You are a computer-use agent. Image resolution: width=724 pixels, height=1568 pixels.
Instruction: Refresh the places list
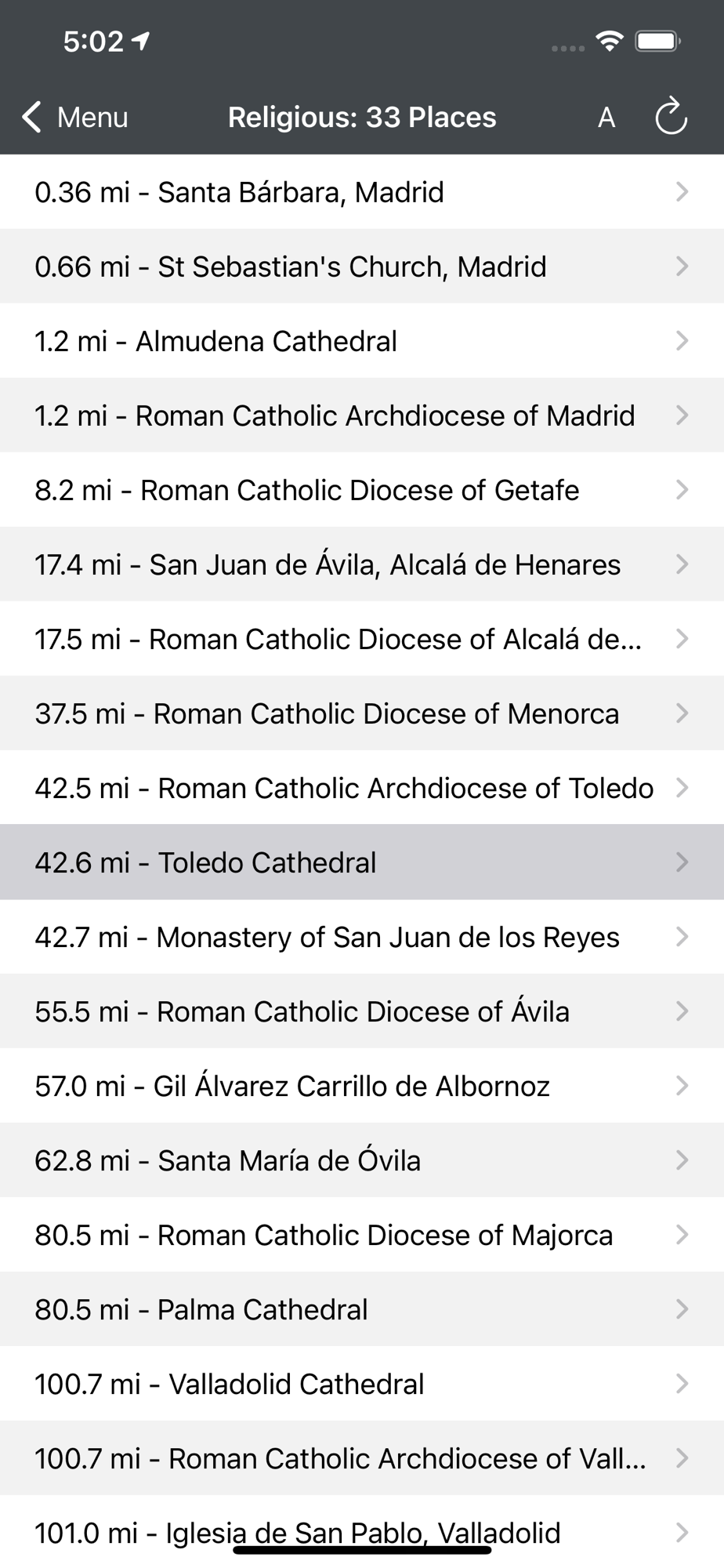click(671, 118)
